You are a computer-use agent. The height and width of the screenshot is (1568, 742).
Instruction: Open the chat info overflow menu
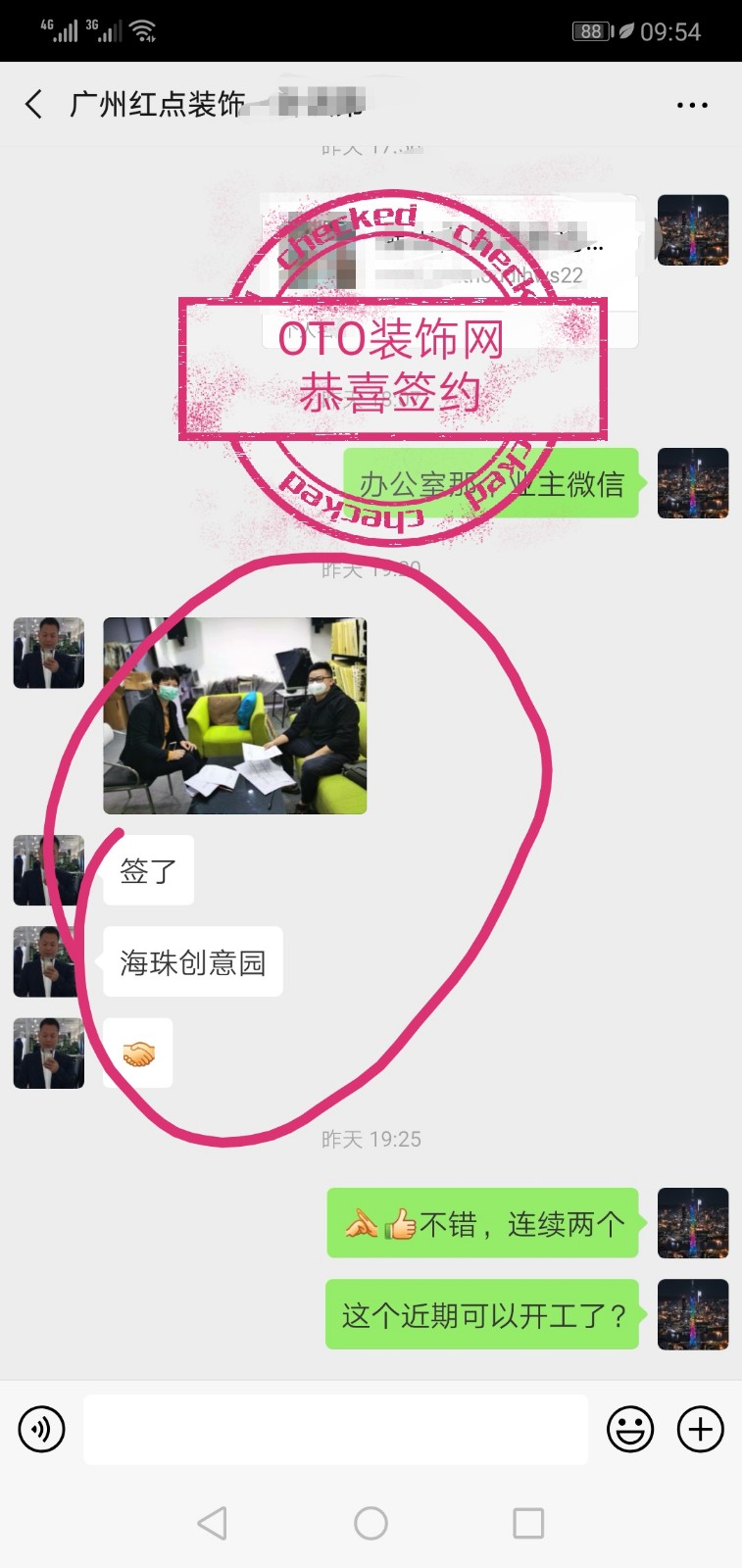692,105
